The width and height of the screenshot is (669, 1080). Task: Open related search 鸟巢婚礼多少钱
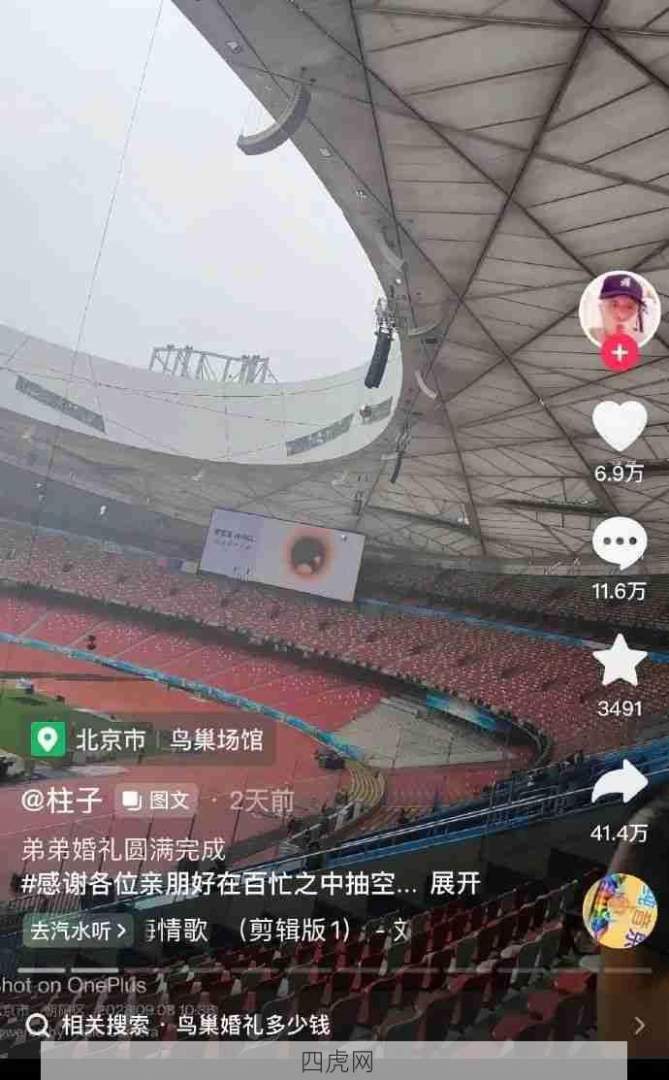(195, 1025)
